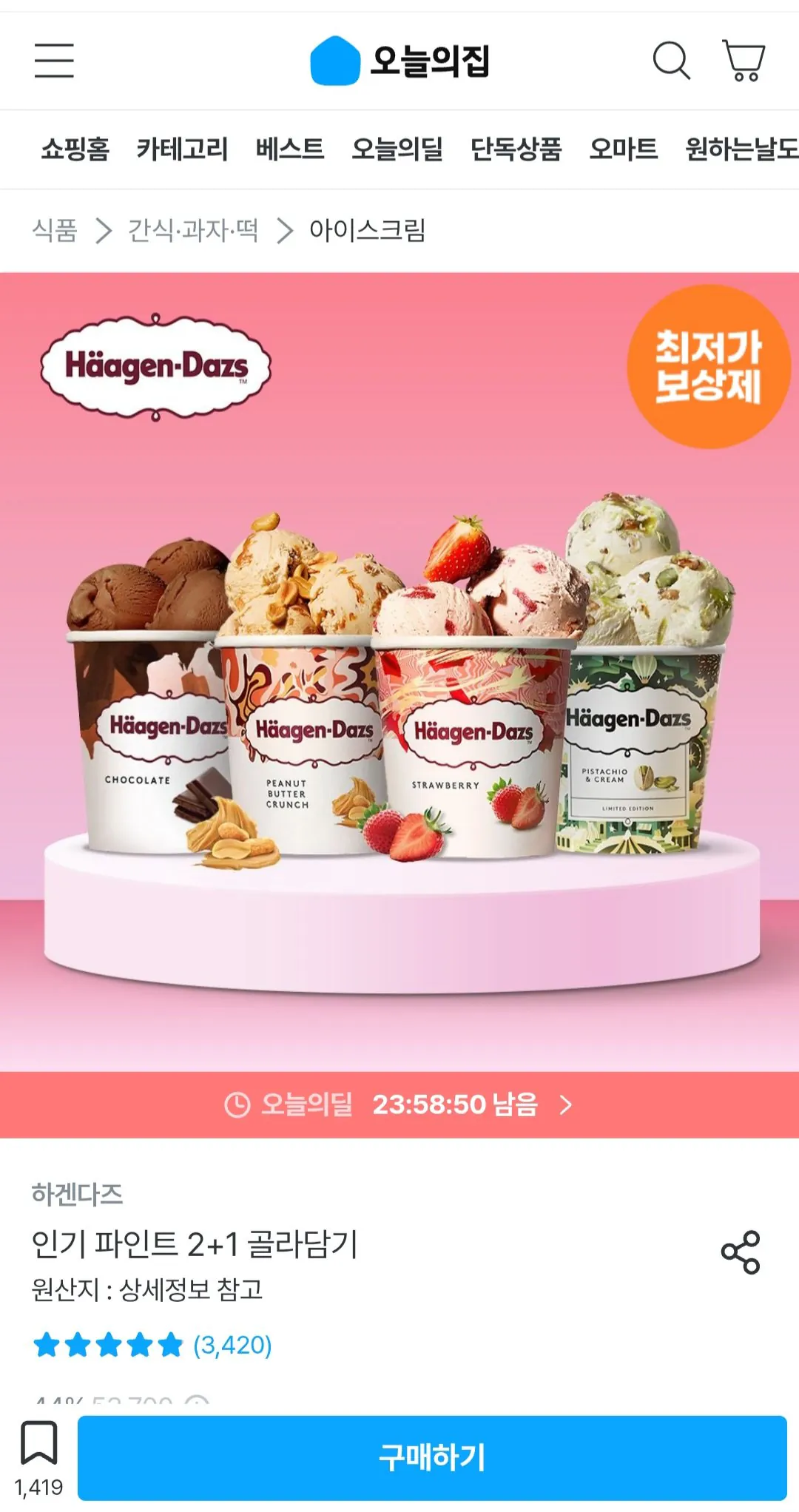Open the 간식·과자·떡 breadcrumb arrow
This screenshot has width=799, height=1512.
click(285, 231)
